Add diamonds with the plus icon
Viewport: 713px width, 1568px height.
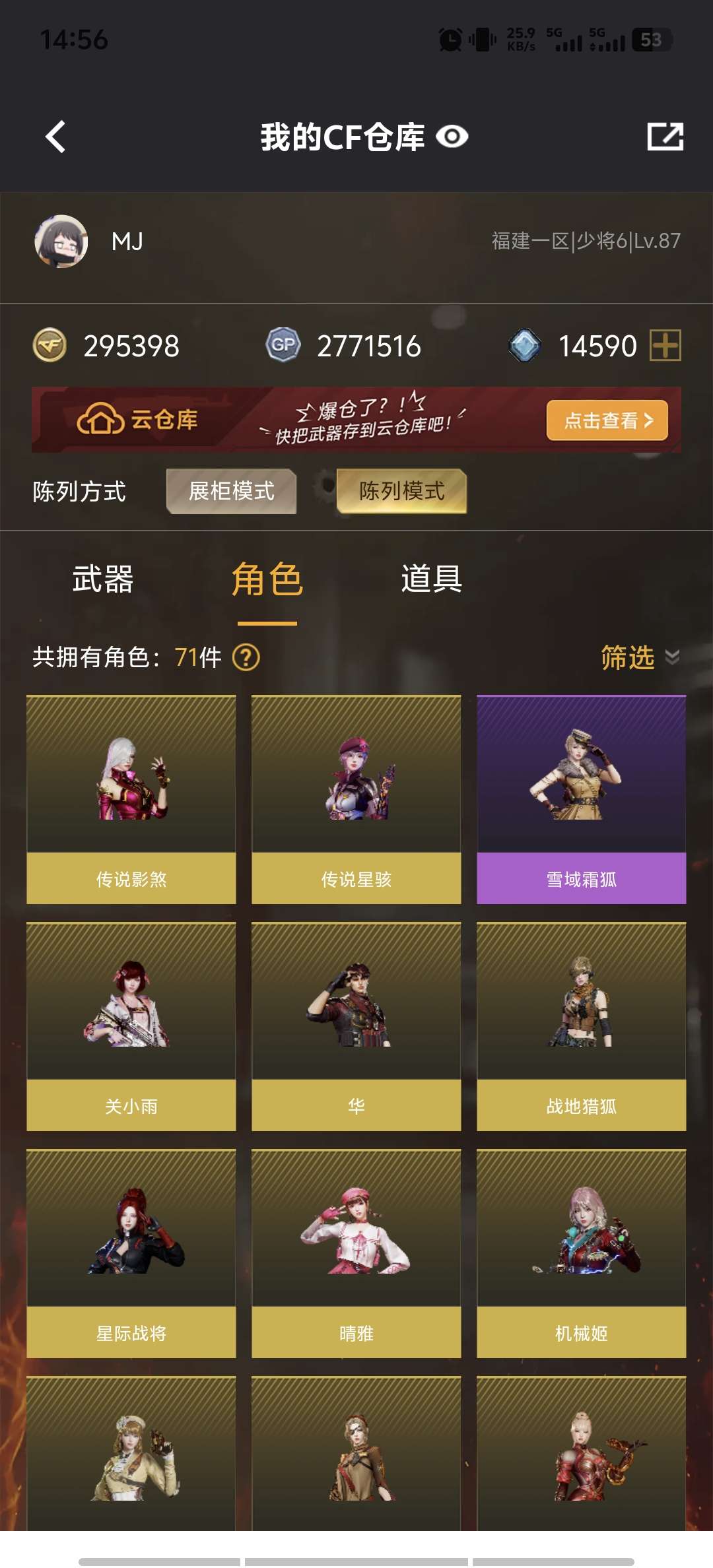coord(665,345)
